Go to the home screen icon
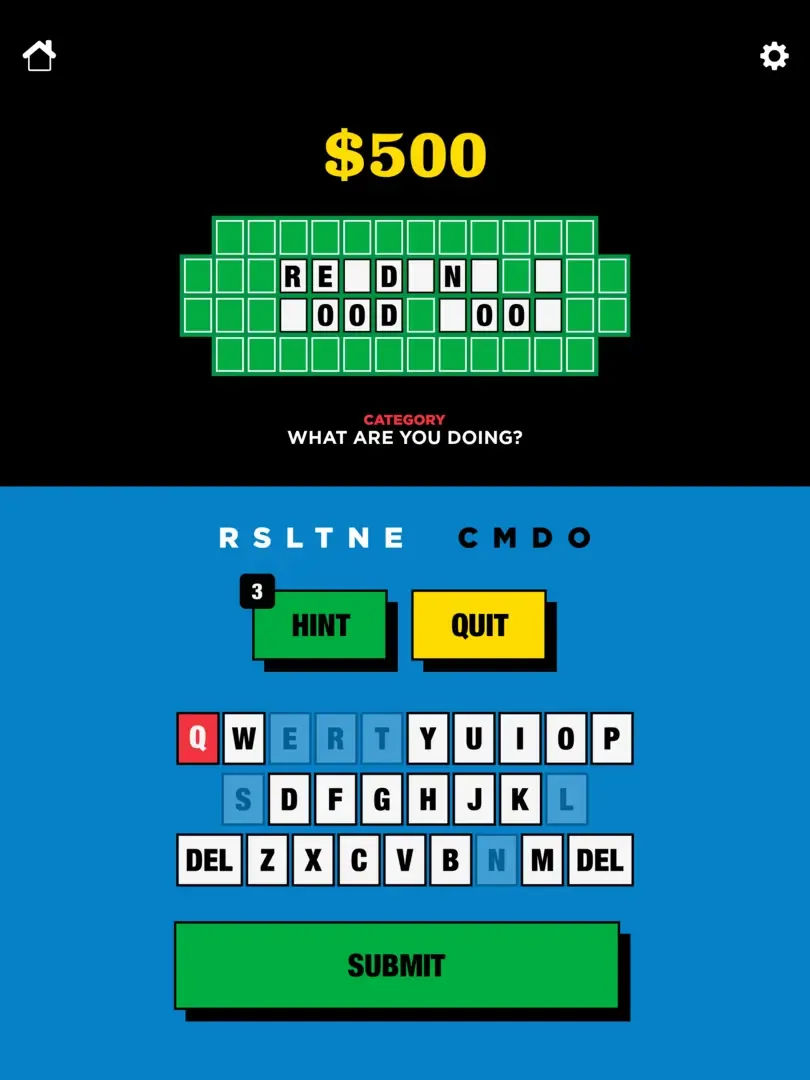The width and height of the screenshot is (810, 1080). (39, 56)
